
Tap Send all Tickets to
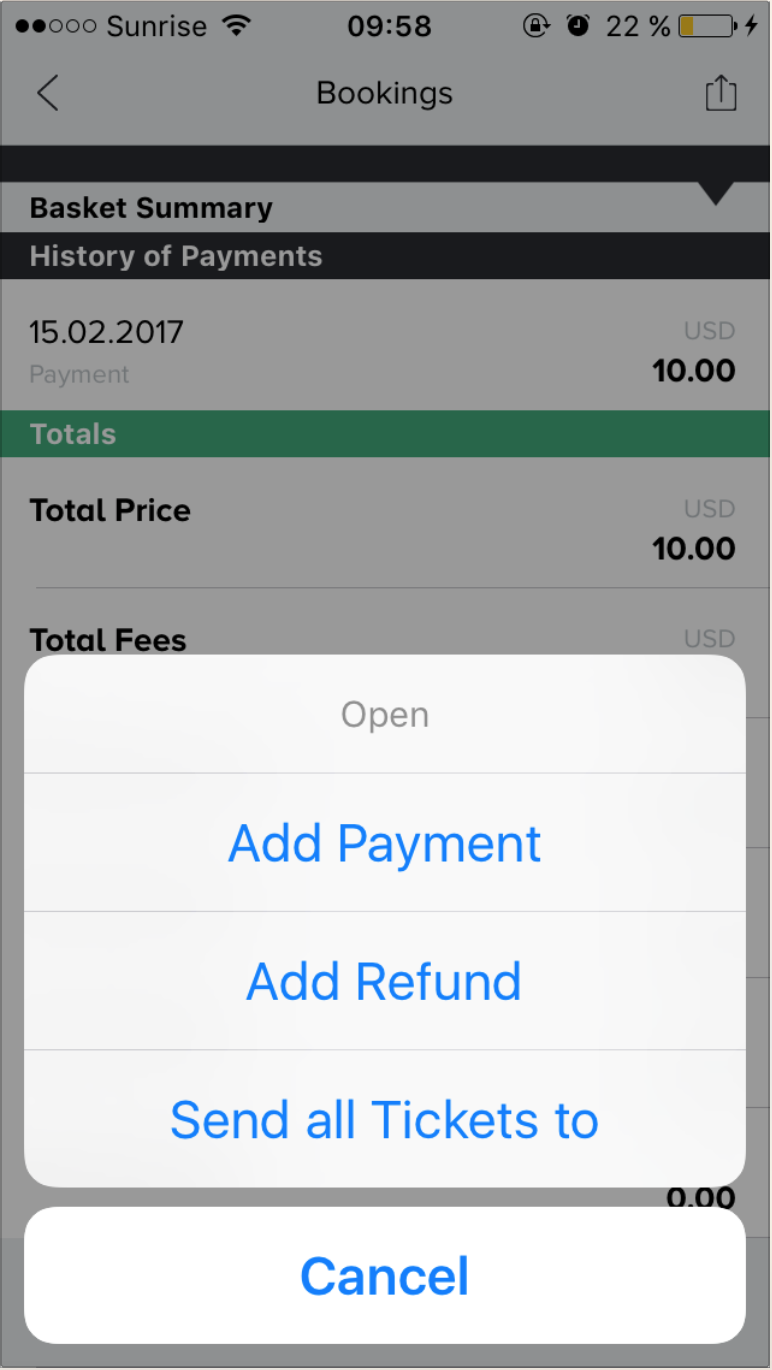[385, 1119]
